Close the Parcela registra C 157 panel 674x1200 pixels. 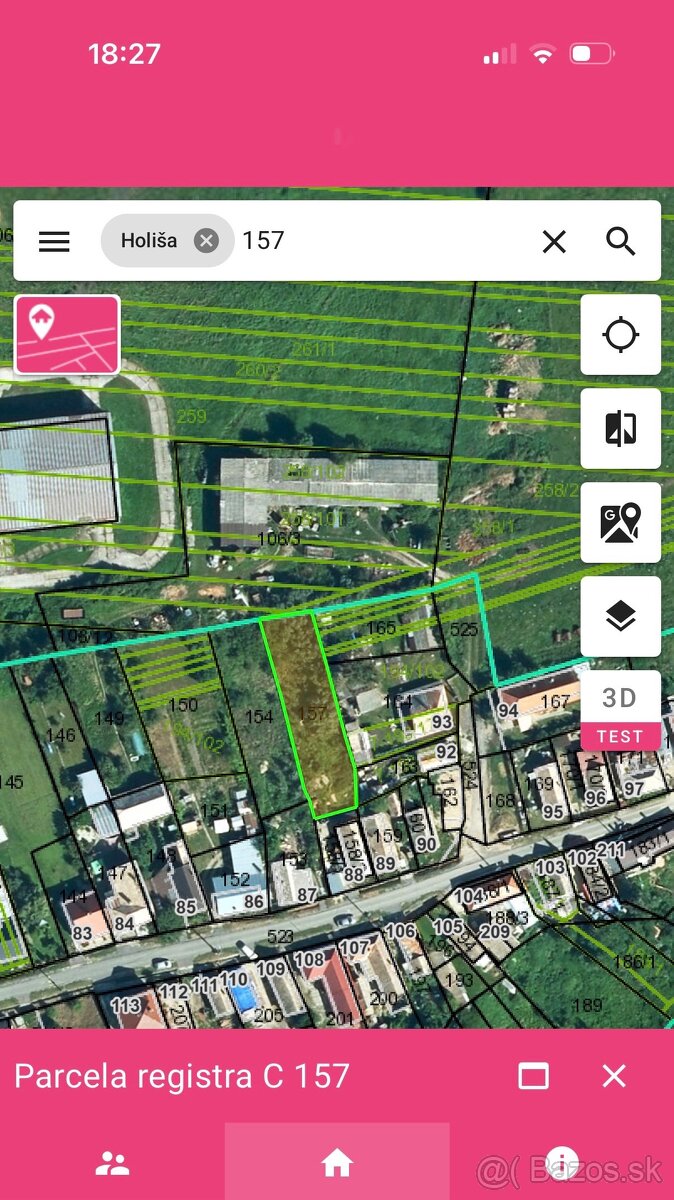pos(614,1076)
